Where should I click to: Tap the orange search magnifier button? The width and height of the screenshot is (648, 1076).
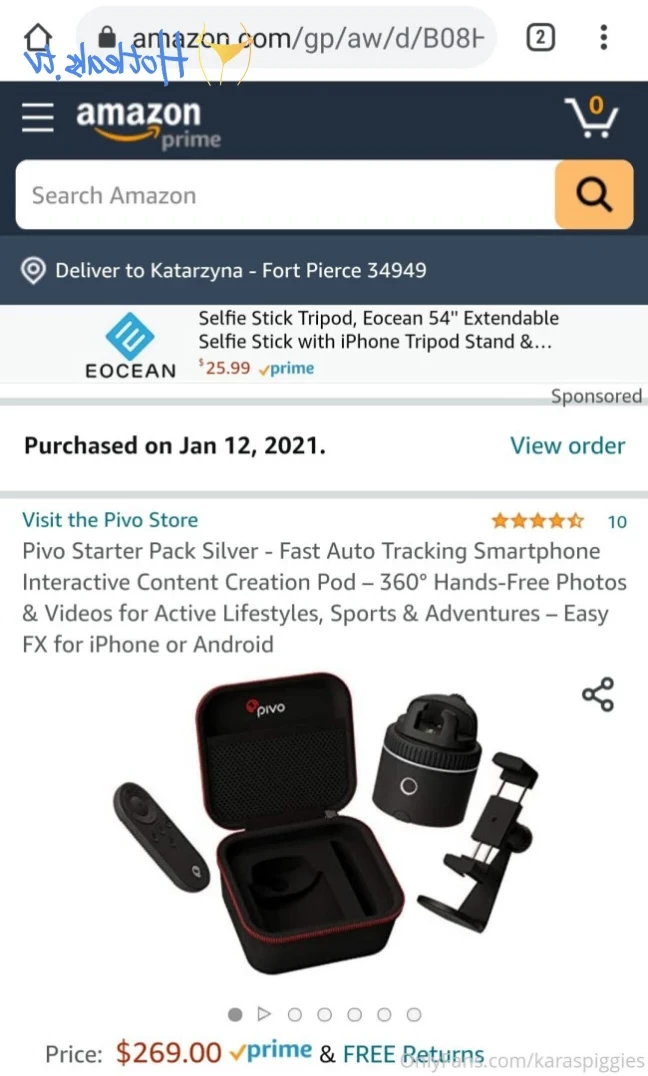594,195
